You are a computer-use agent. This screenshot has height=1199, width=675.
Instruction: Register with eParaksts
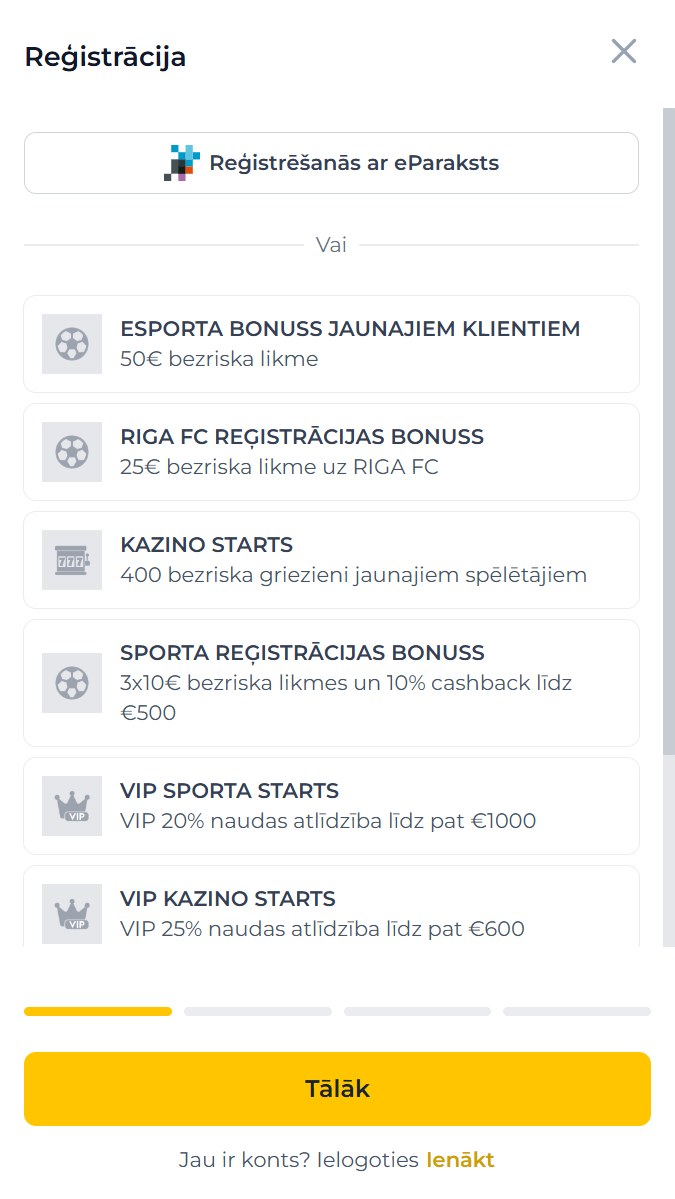click(331, 163)
